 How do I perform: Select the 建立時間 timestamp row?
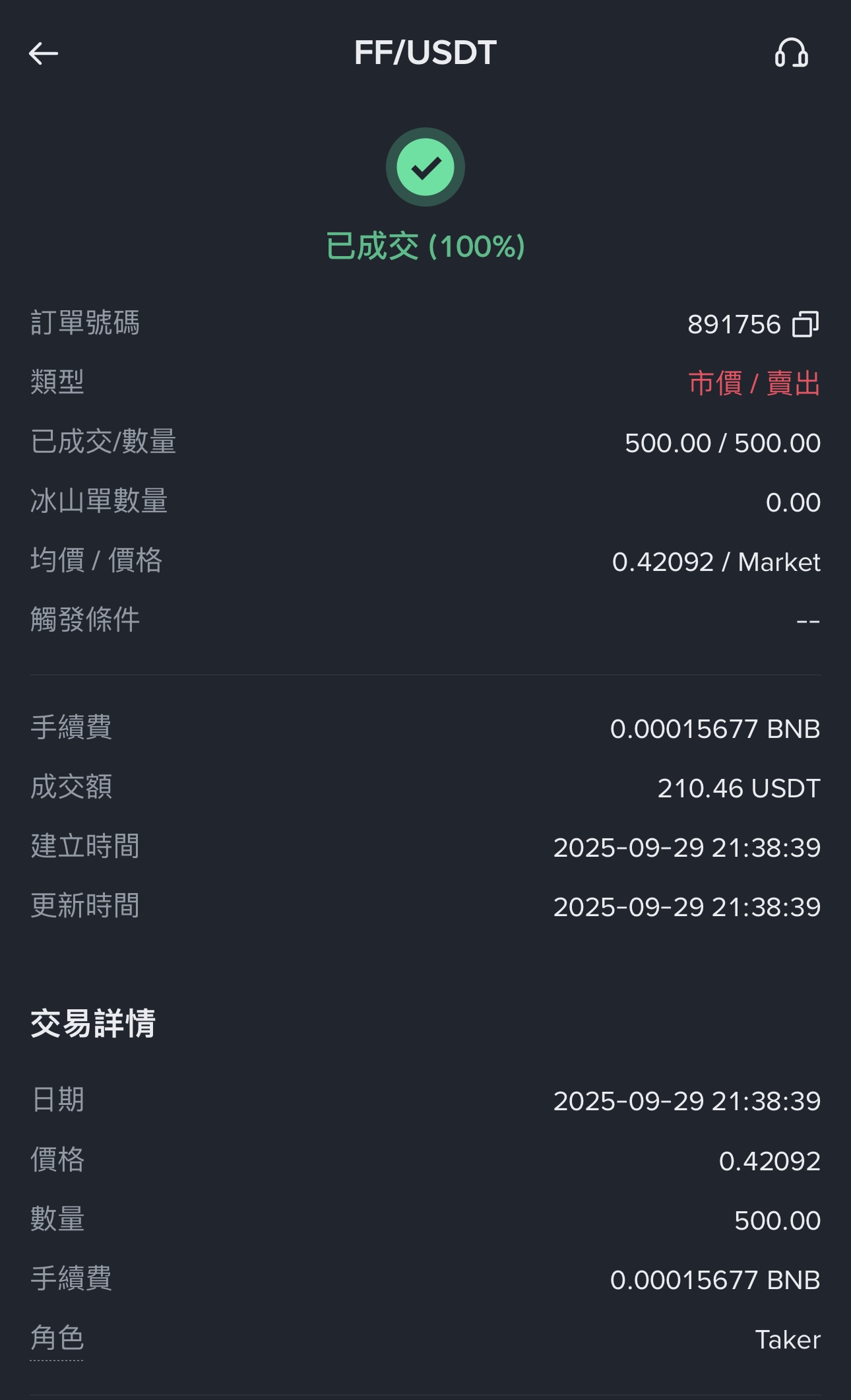(687, 847)
